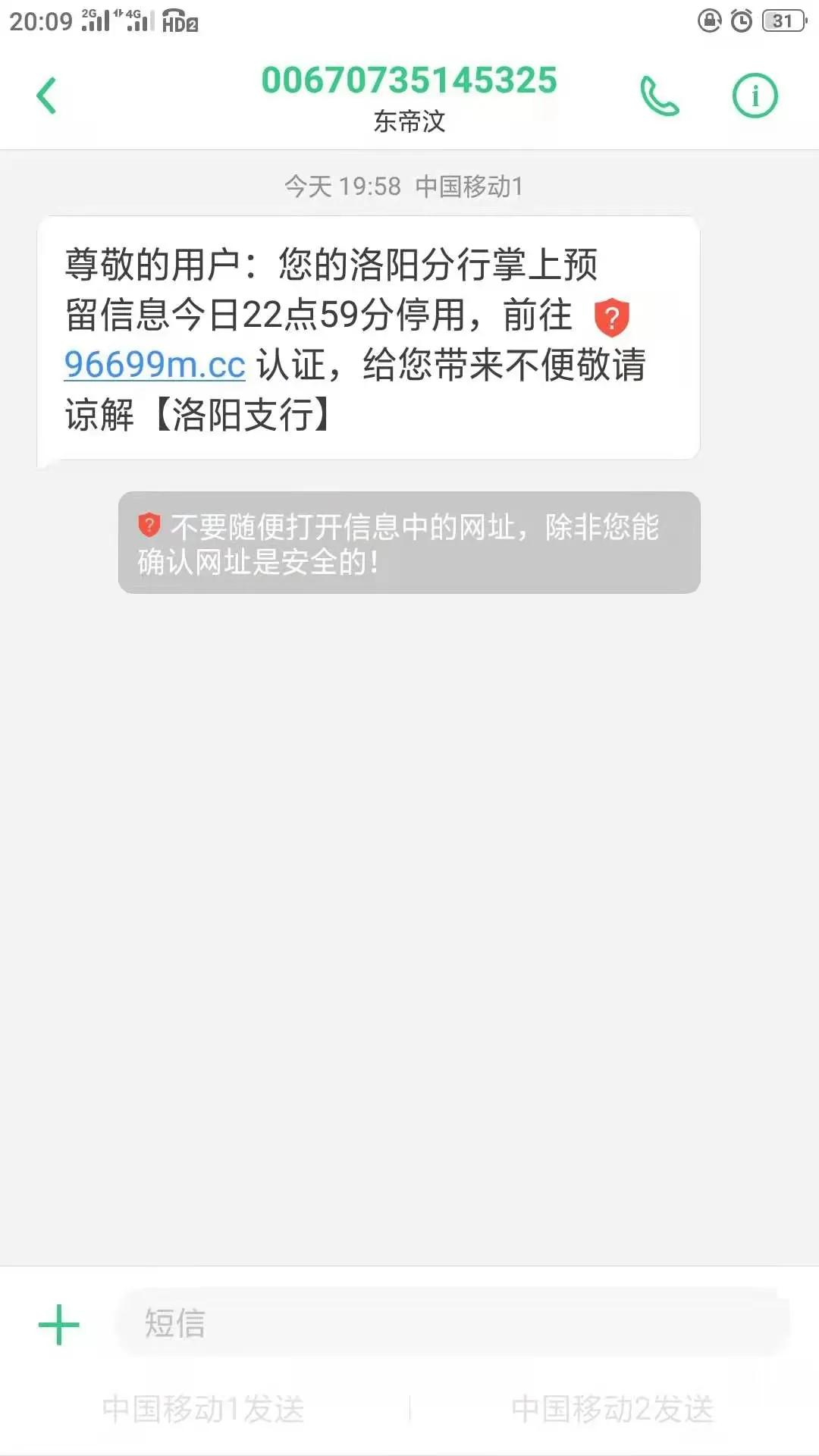Open the contact info icon
This screenshot has height=1456, width=819.
[755, 96]
